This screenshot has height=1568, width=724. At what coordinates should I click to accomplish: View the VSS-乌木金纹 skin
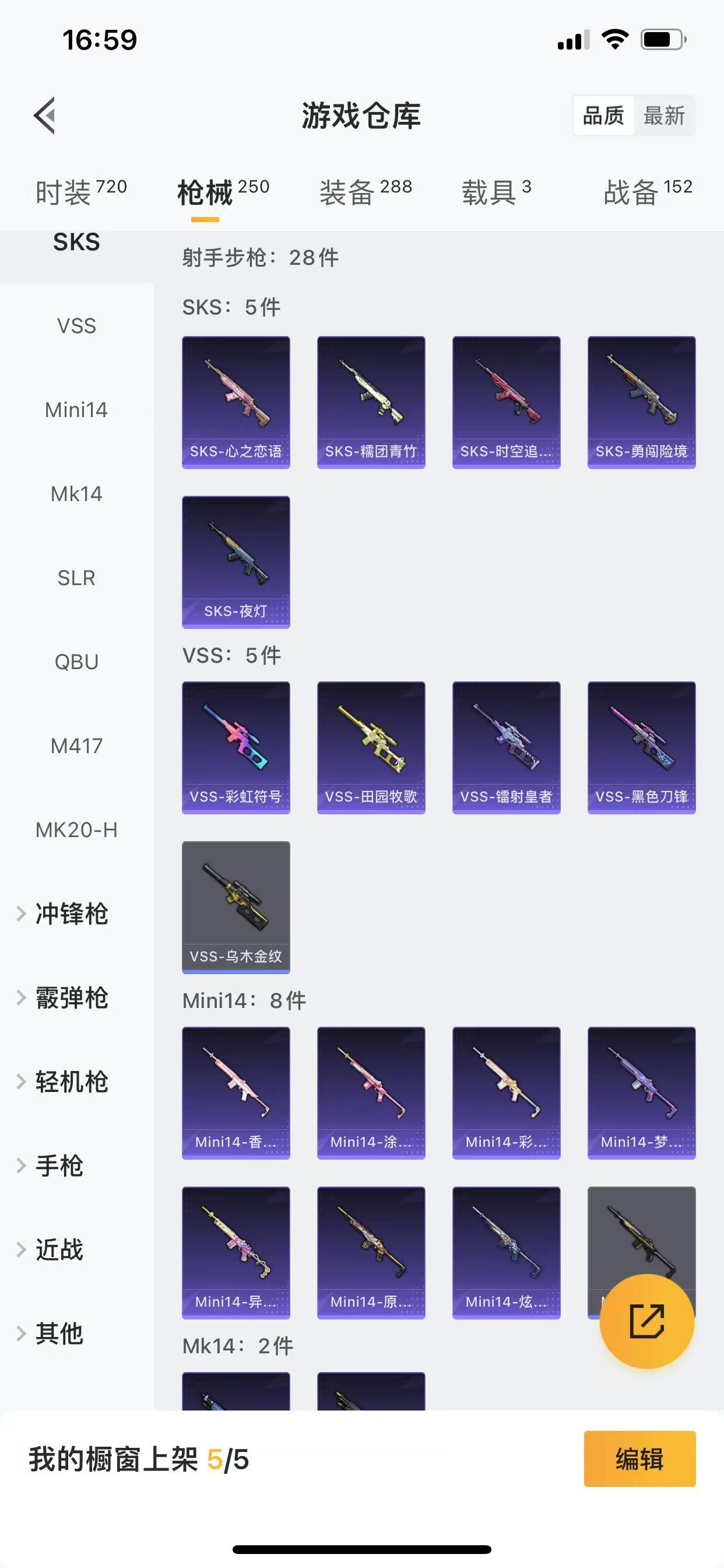pos(236,907)
